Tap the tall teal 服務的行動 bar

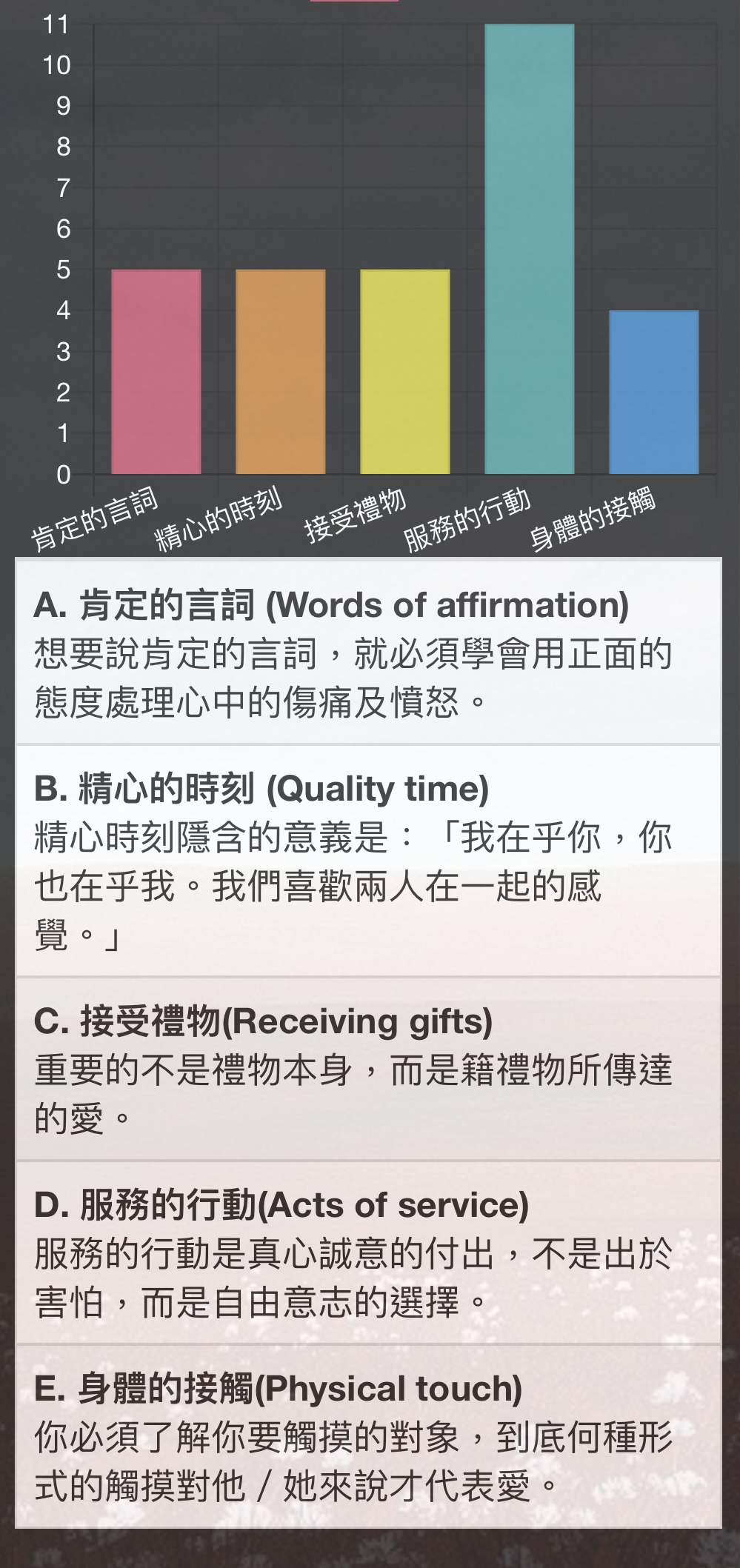tap(530, 249)
